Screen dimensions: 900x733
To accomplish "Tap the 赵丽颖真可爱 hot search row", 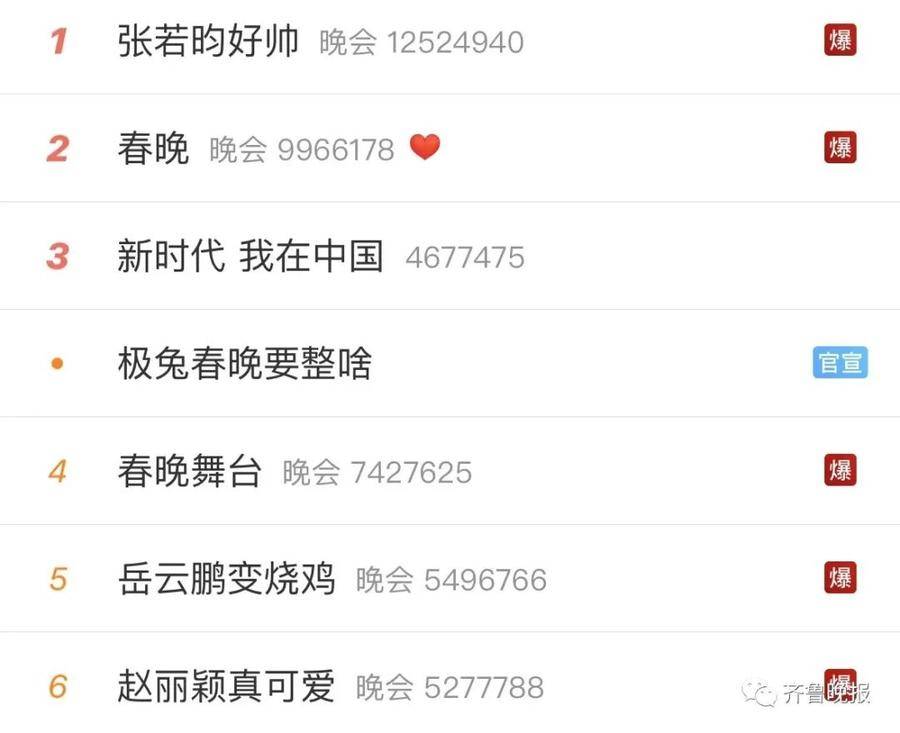I will coord(226,687).
